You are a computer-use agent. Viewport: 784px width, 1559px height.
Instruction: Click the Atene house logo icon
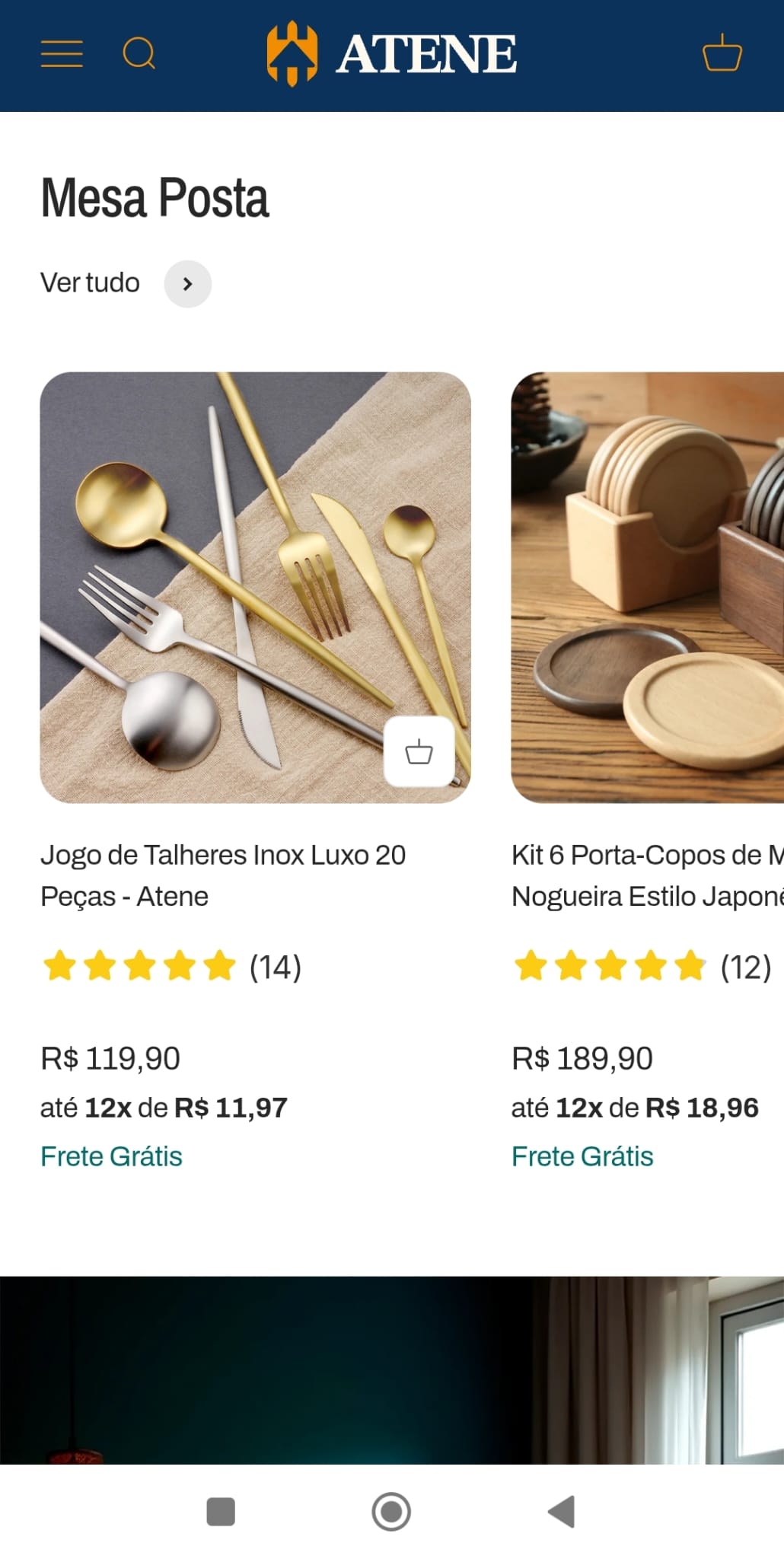tap(292, 53)
